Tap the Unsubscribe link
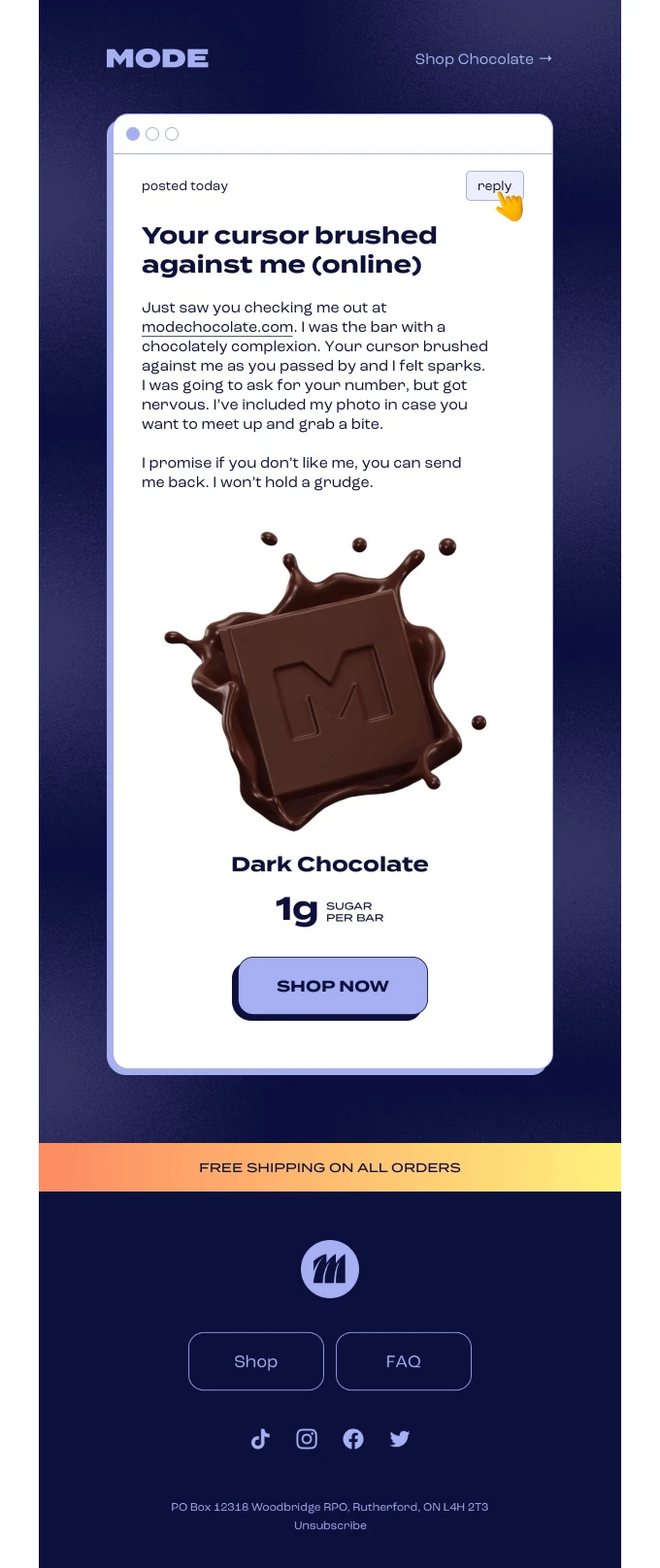This screenshot has height=1568, width=660. [330, 1525]
